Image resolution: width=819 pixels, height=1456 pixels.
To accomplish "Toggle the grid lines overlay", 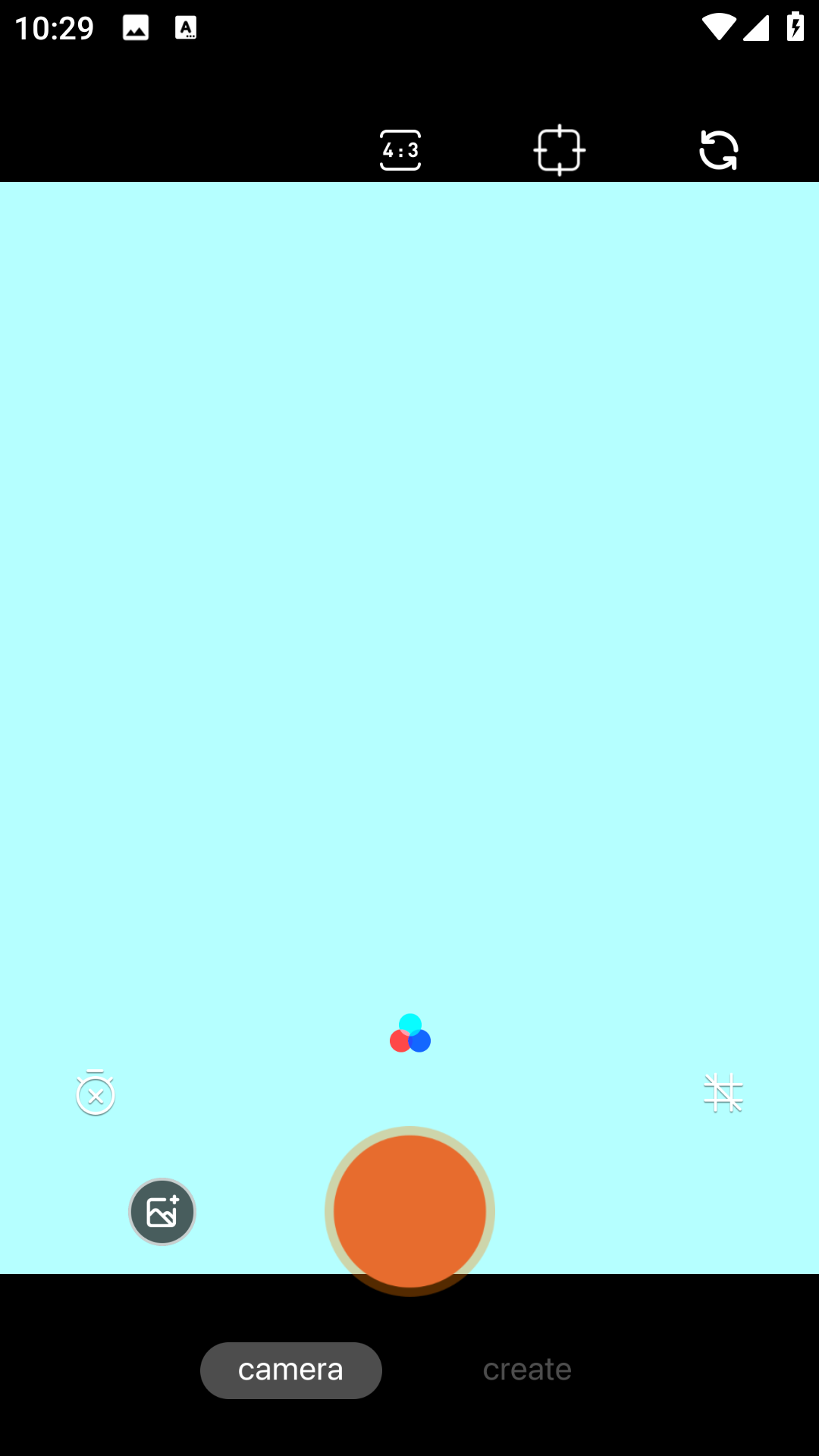I will [x=723, y=1094].
